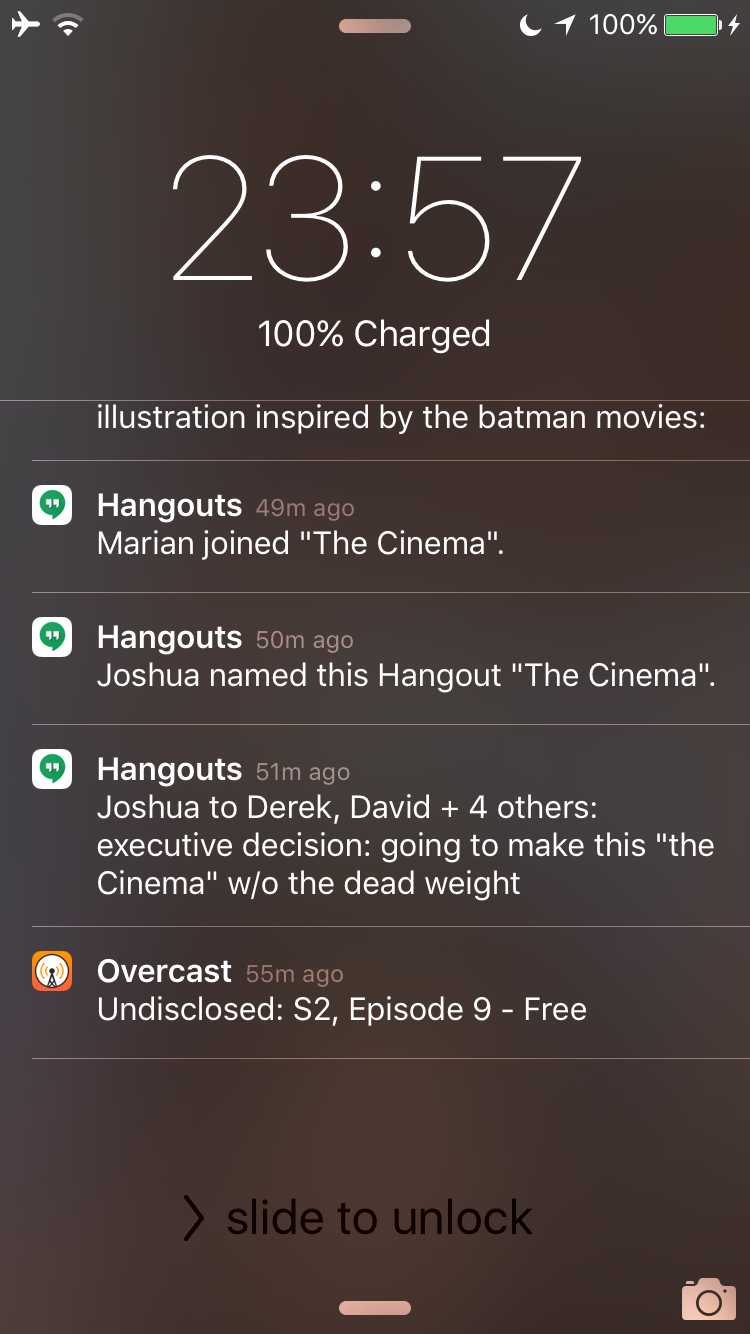Screen dimensions: 750x1334
Task: Tap the bottom Control Center grabber
Action: [375, 1308]
